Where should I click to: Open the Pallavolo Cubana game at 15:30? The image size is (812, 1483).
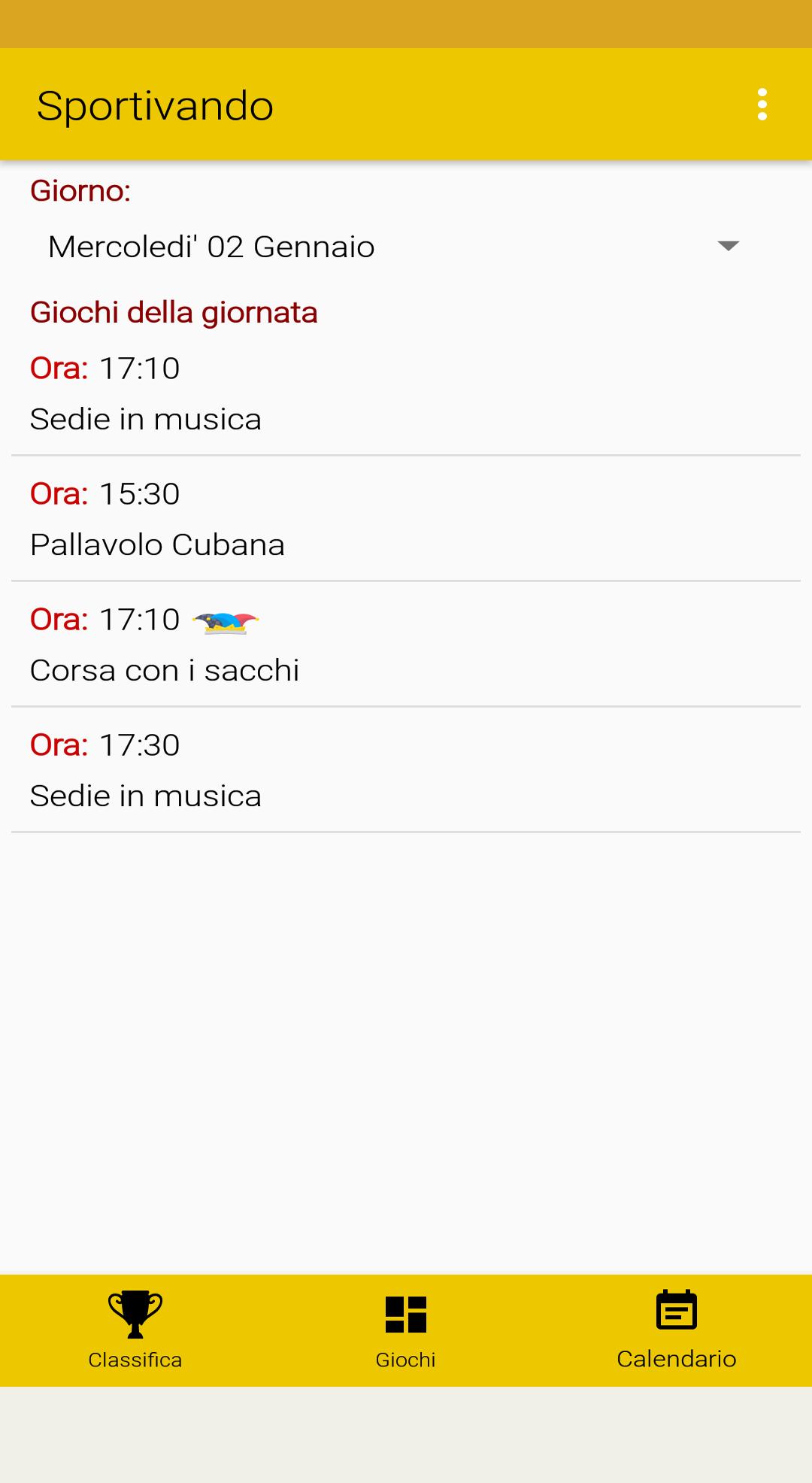pos(406,519)
